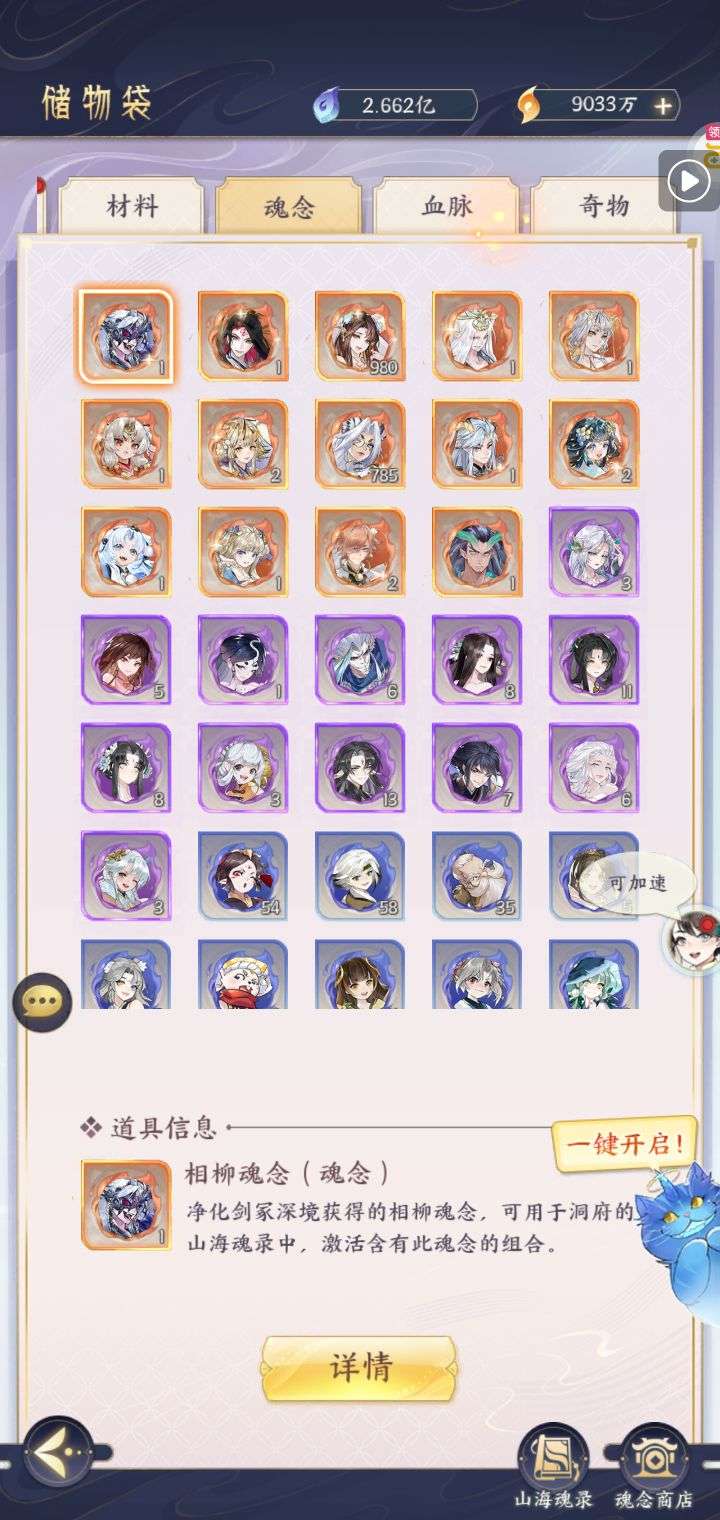Switch to the 材料 tab
The height and width of the screenshot is (1520, 720).
coord(132,207)
